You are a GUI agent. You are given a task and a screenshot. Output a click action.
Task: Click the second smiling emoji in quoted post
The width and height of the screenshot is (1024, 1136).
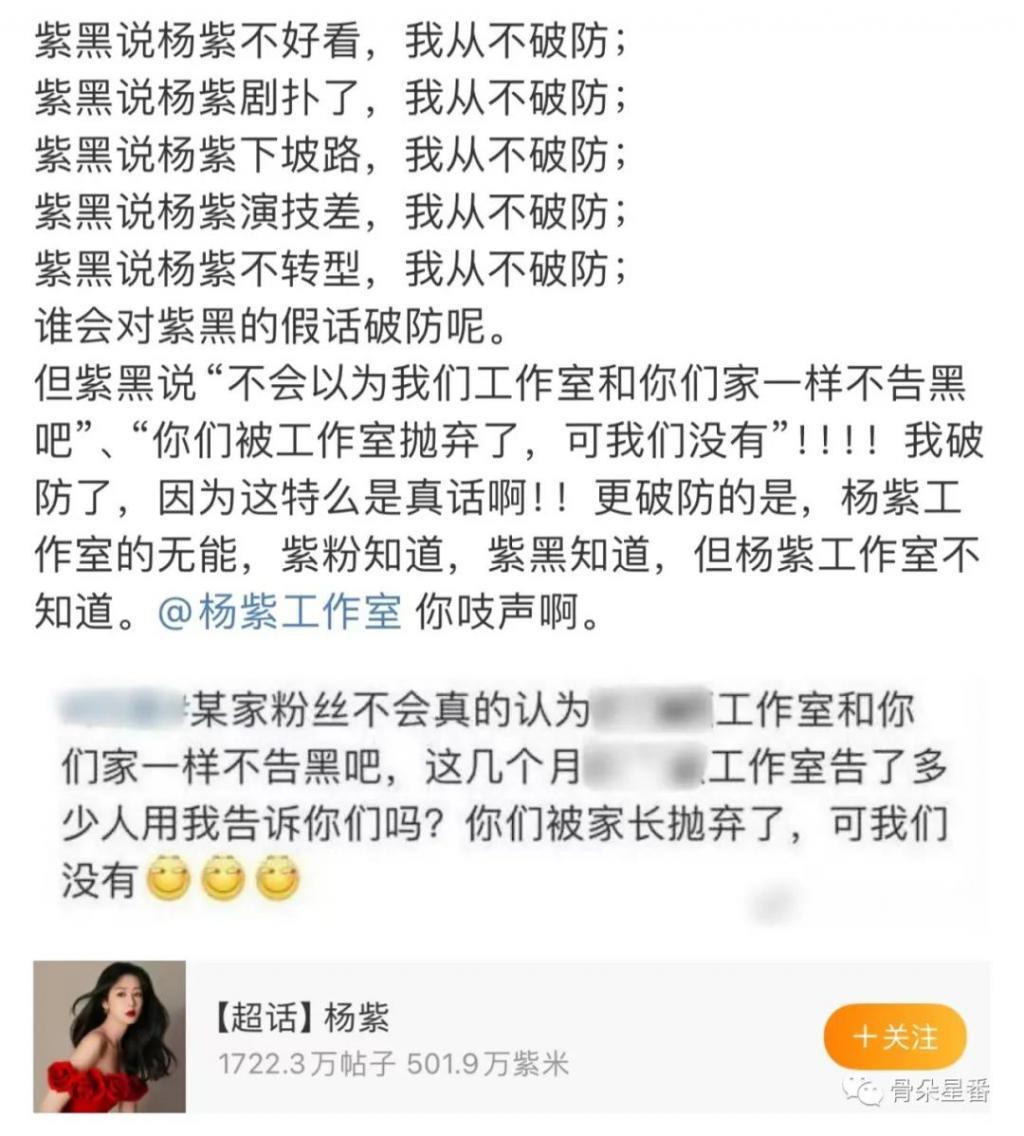[x=221, y=878]
